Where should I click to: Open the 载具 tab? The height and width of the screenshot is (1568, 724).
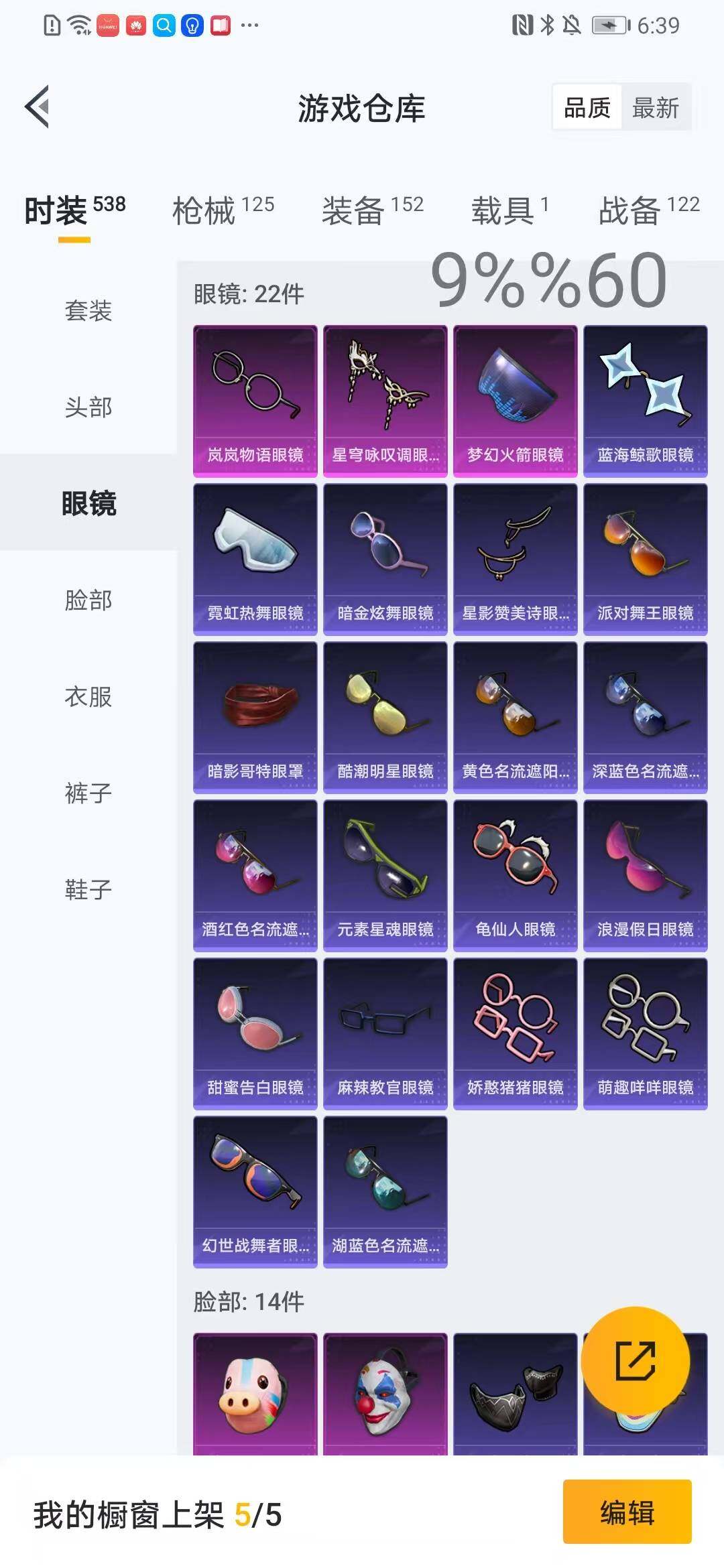(x=509, y=210)
